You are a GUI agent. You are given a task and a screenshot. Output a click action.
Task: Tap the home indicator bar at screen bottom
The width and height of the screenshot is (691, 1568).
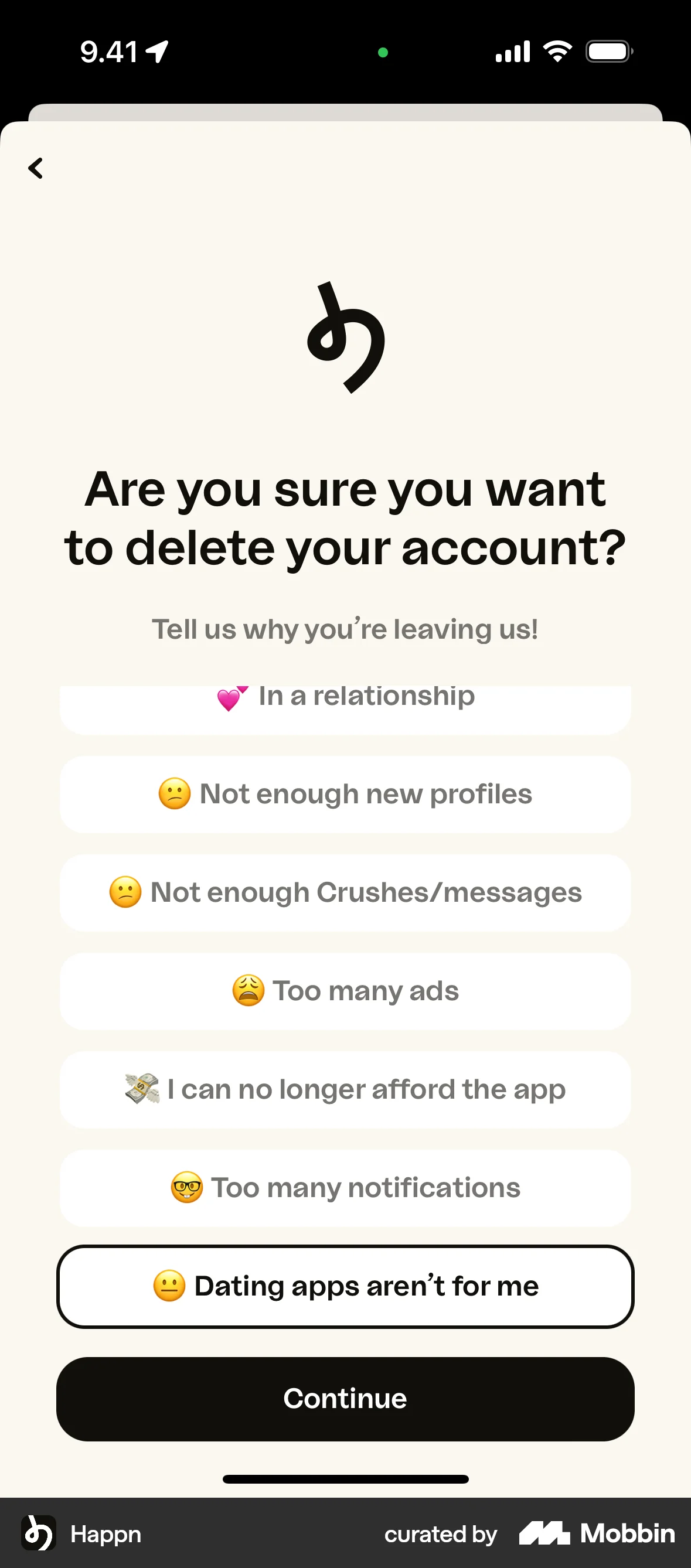(345, 1479)
